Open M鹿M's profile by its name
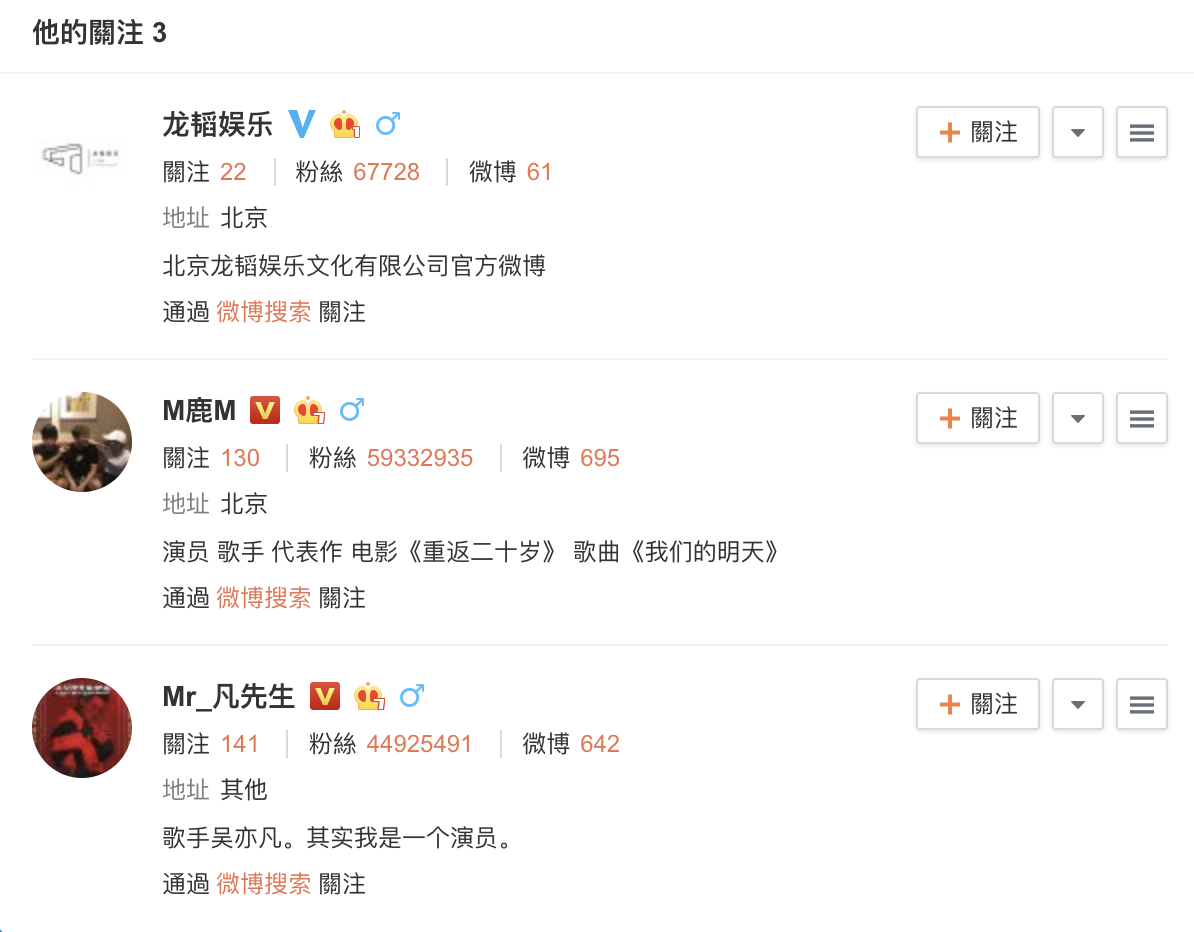1194x932 pixels. coord(199,410)
